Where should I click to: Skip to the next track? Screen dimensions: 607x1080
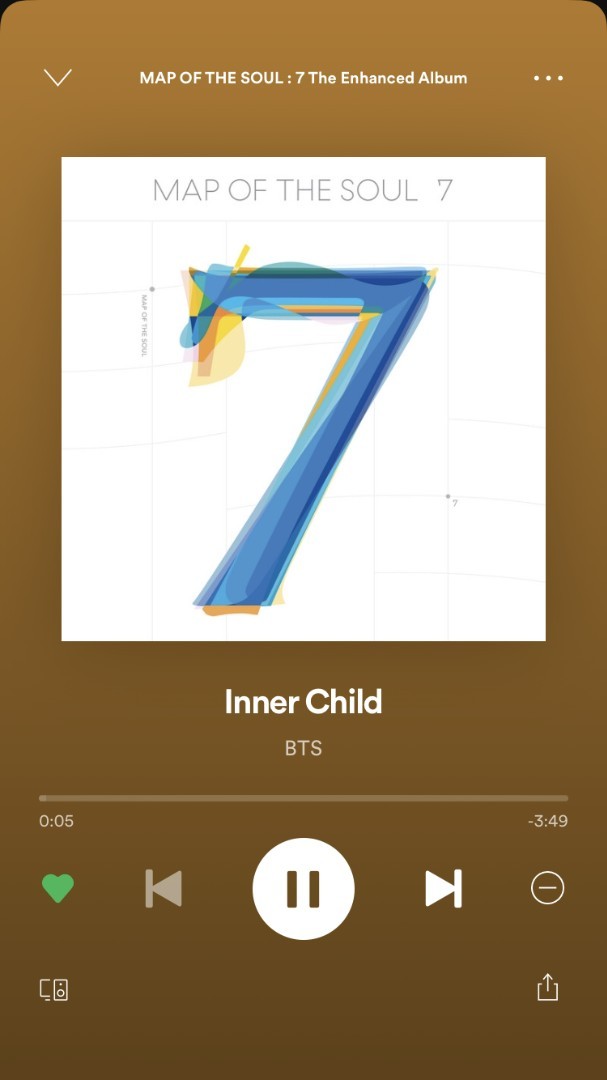point(443,888)
